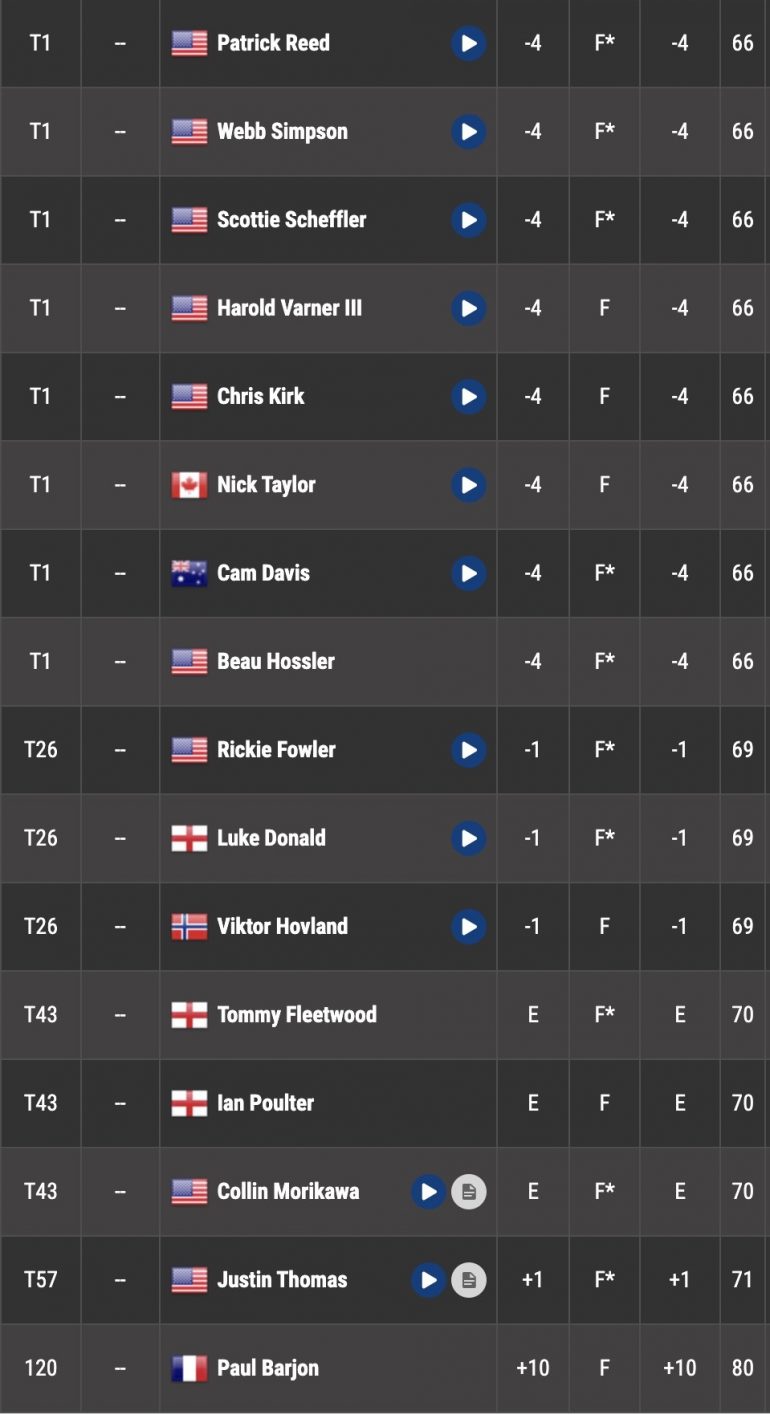This screenshot has width=770, height=1415.
Task: Play Justin Thomas's video highlights
Action: pos(428,1279)
